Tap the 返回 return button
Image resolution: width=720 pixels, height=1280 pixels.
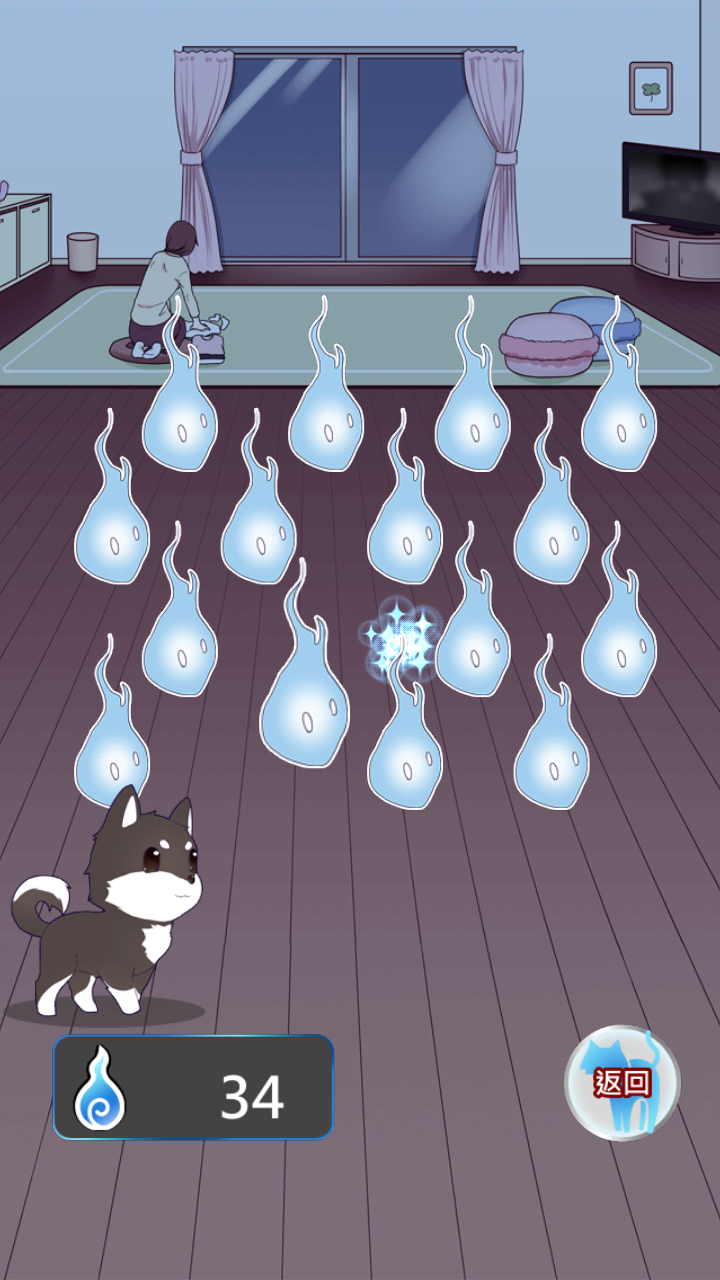tap(622, 1083)
